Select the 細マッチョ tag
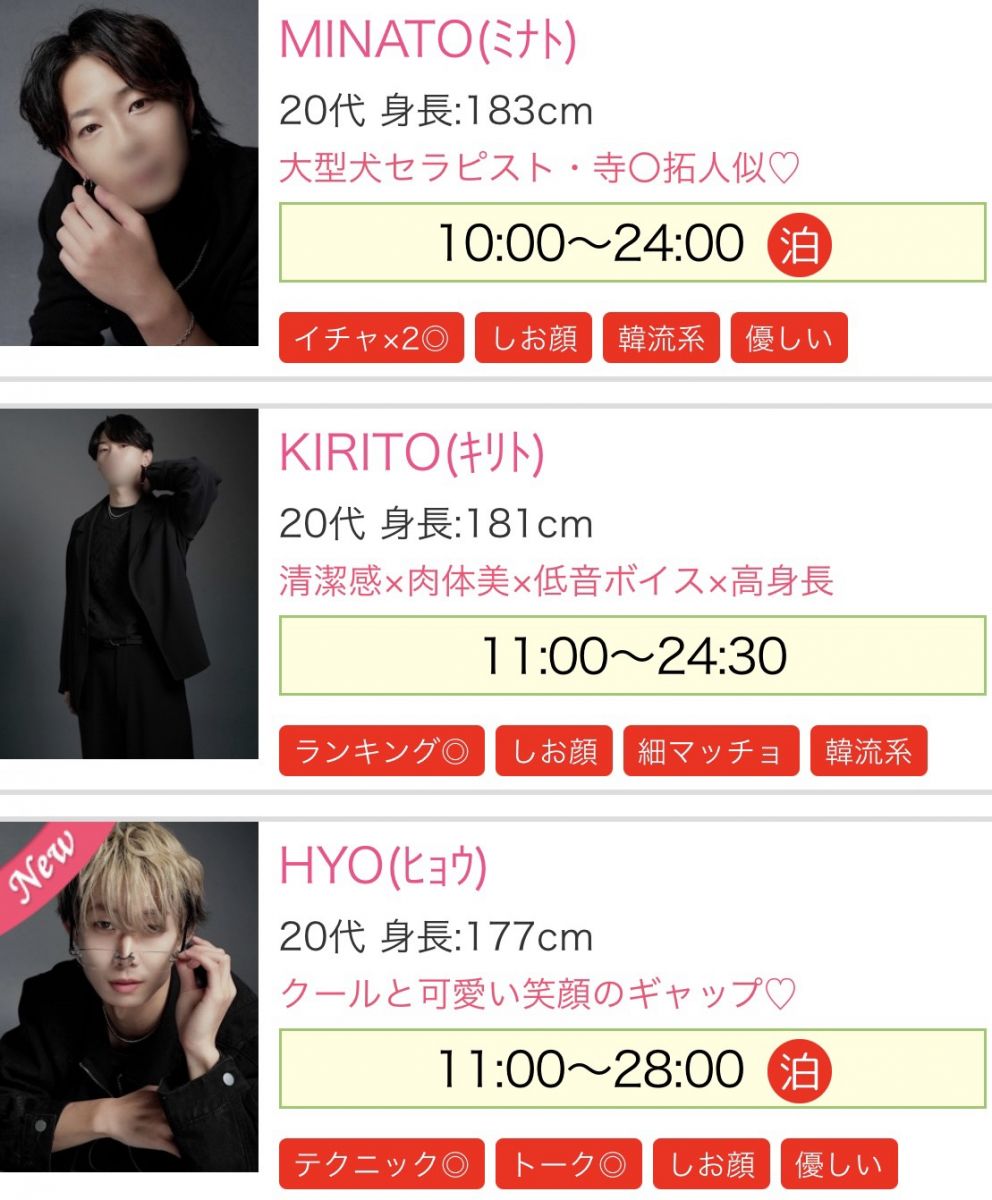Image resolution: width=992 pixels, height=1200 pixels. (x=711, y=751)
